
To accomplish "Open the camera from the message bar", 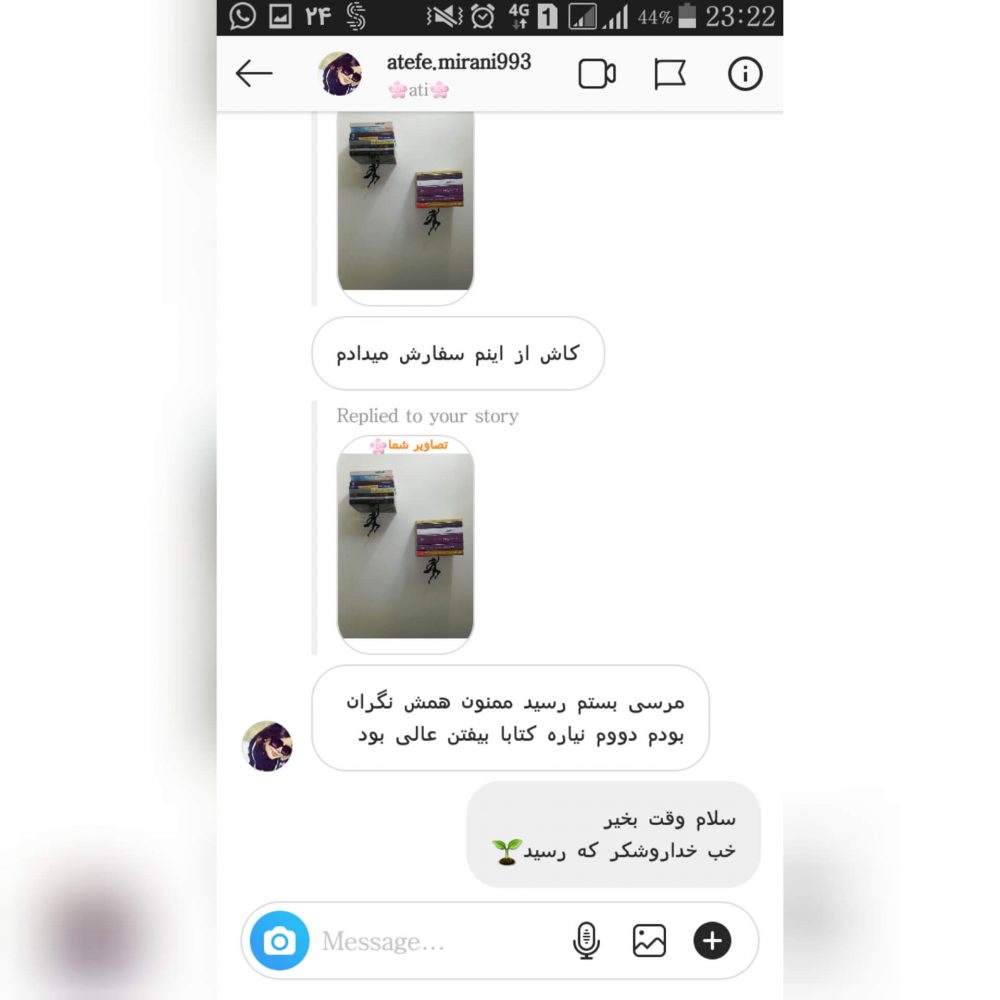I will click(279, 941).
